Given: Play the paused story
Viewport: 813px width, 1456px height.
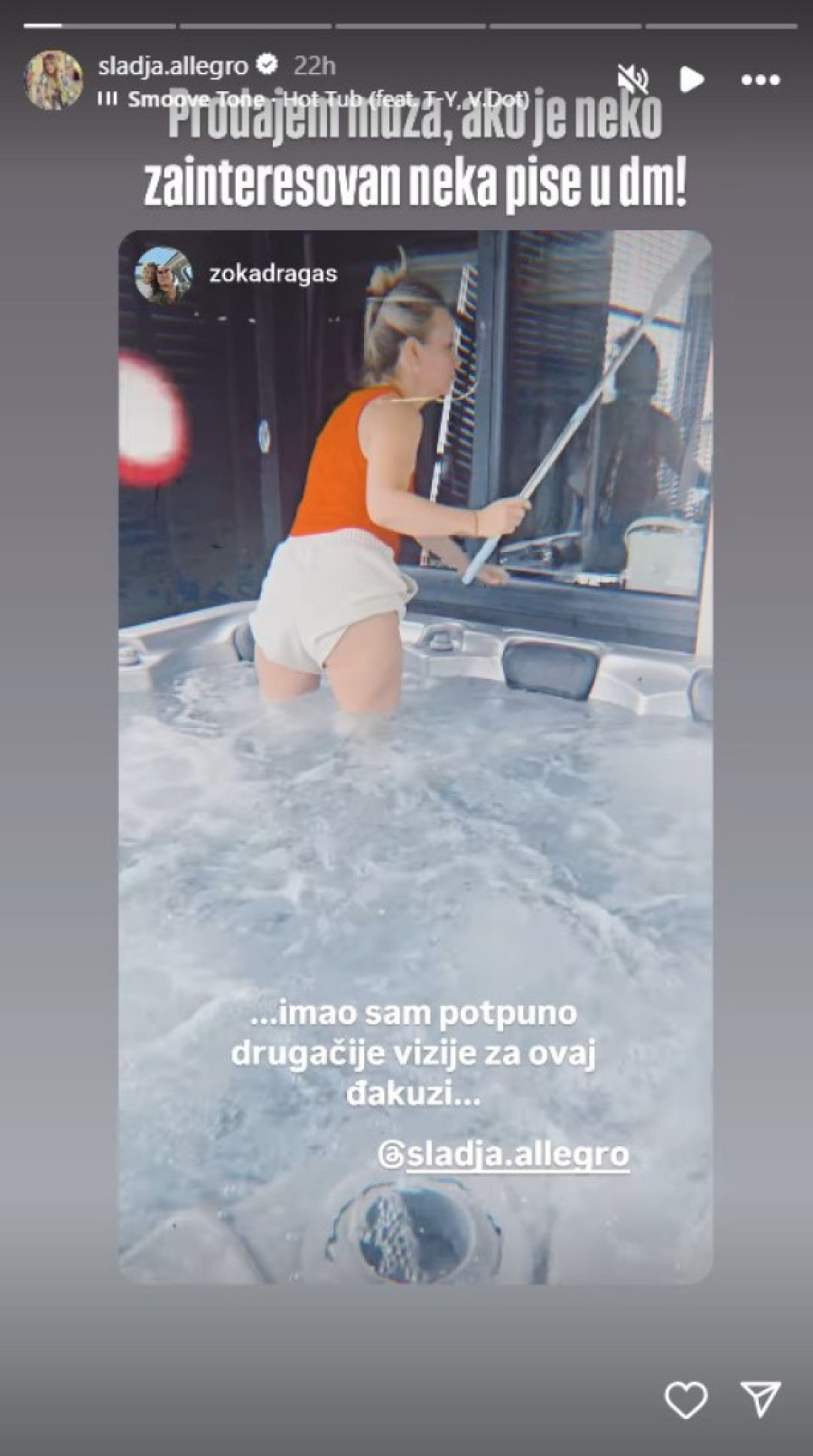Looking at the screenshot, I should (x=692, y=79).
